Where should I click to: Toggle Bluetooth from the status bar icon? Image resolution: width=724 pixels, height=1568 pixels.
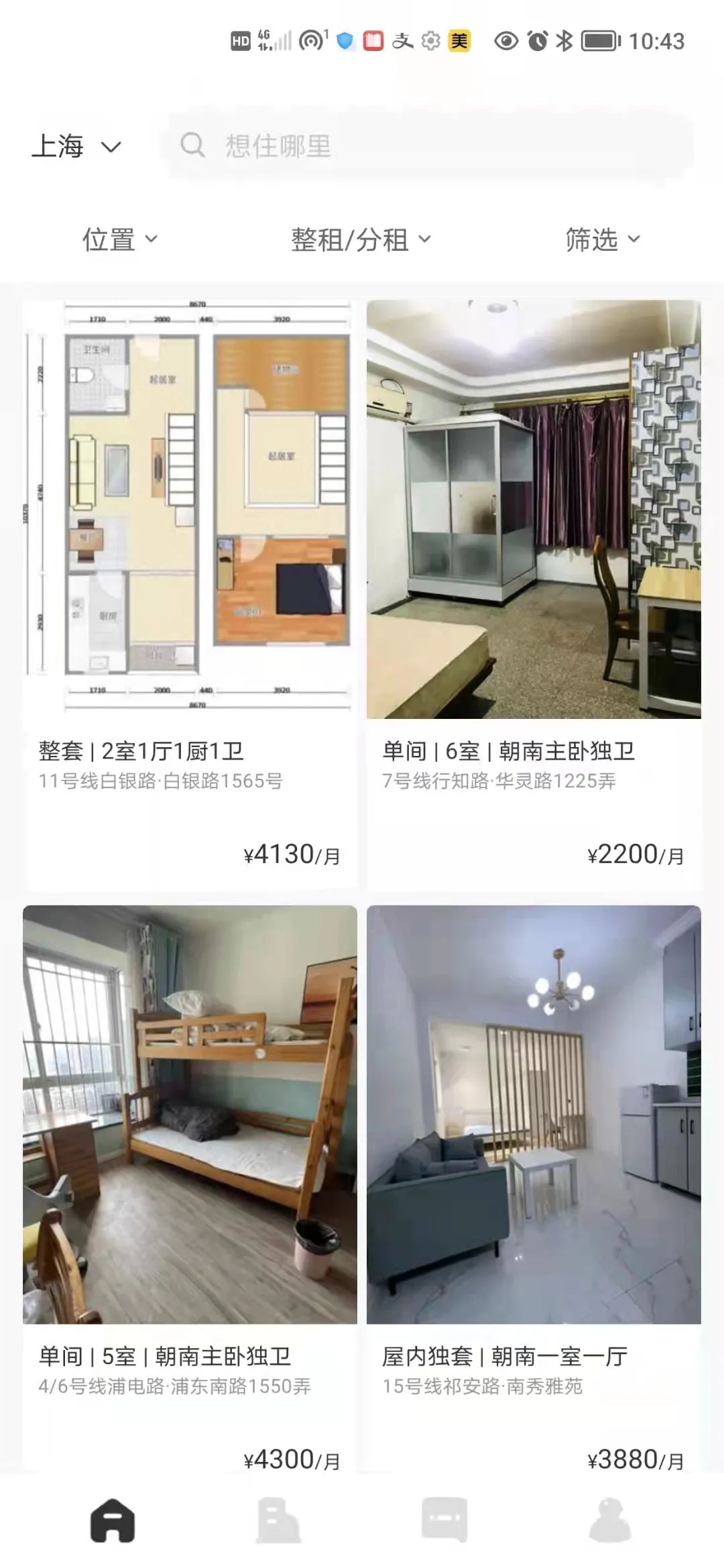point(563,42)
